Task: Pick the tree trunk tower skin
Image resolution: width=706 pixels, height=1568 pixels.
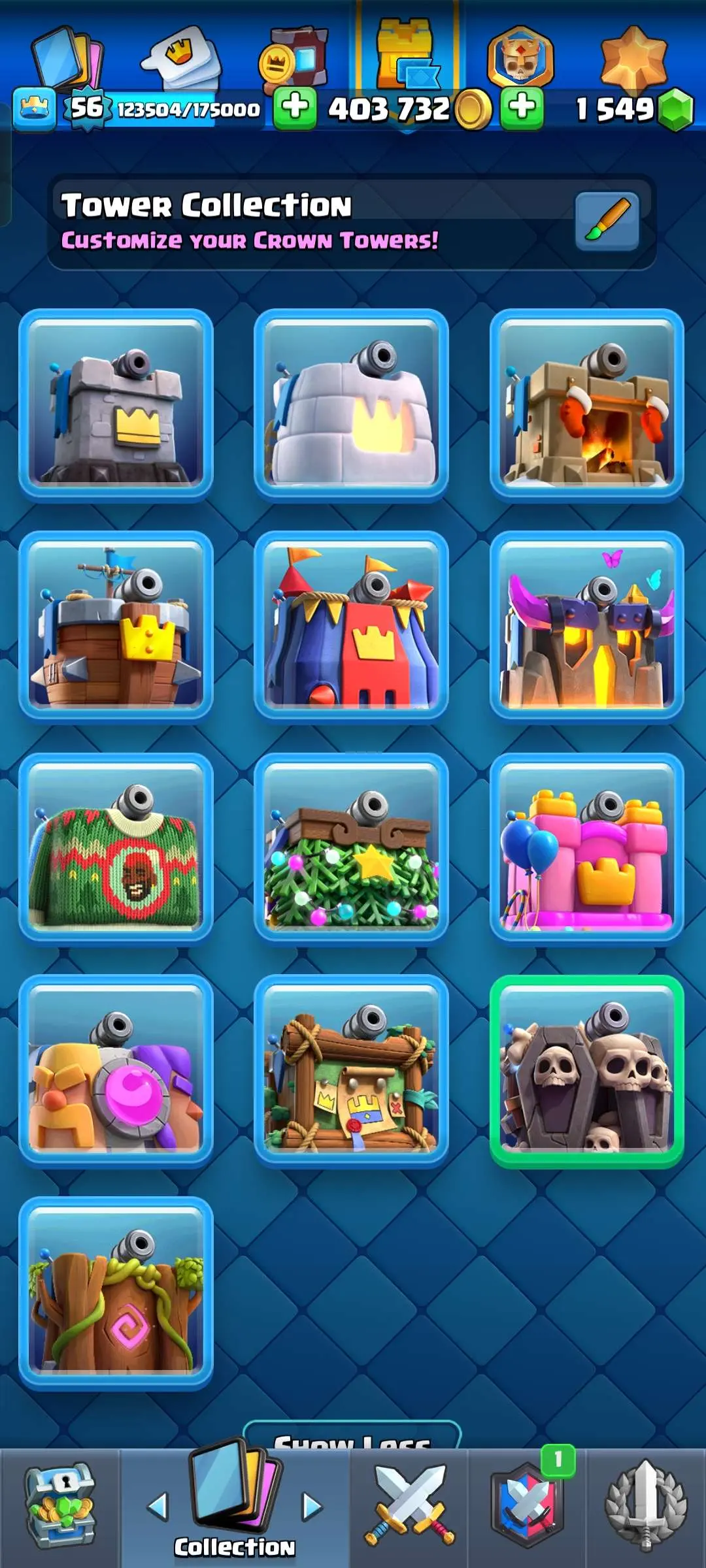Action: (x=116, y=1291)
